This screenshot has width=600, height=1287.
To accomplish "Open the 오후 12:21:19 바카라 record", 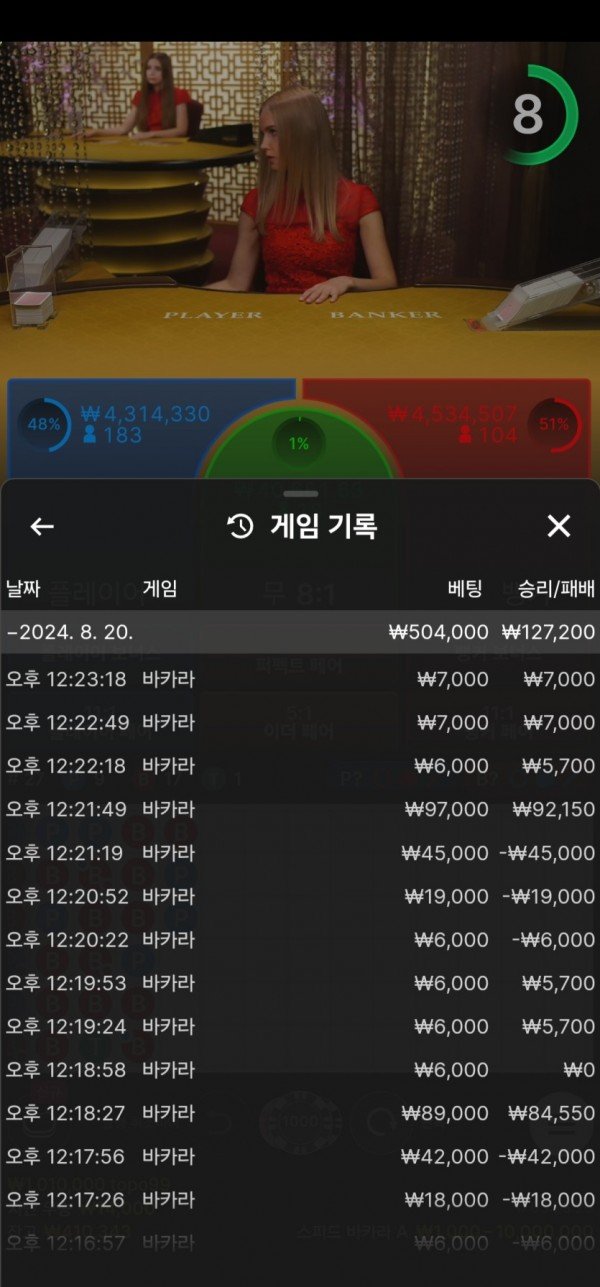I will click(x=300, y=853).
